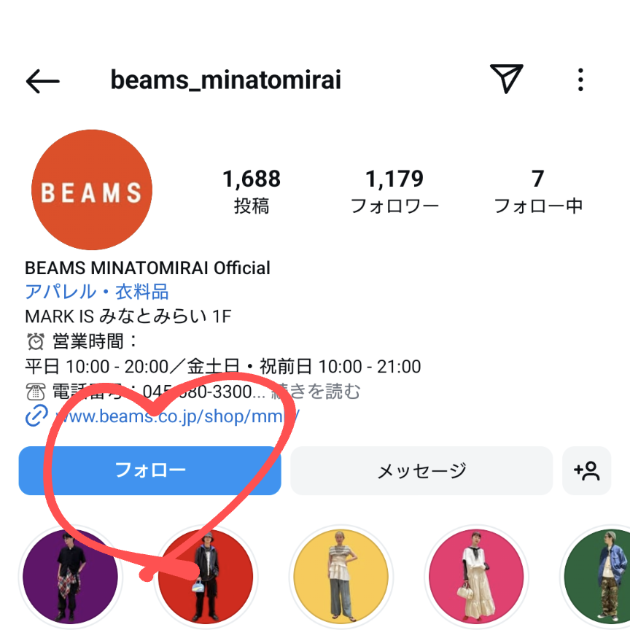Screen dimensions: 630x630
Task: Share profile via the paper plane icon
Action: [x=506, y=80]
